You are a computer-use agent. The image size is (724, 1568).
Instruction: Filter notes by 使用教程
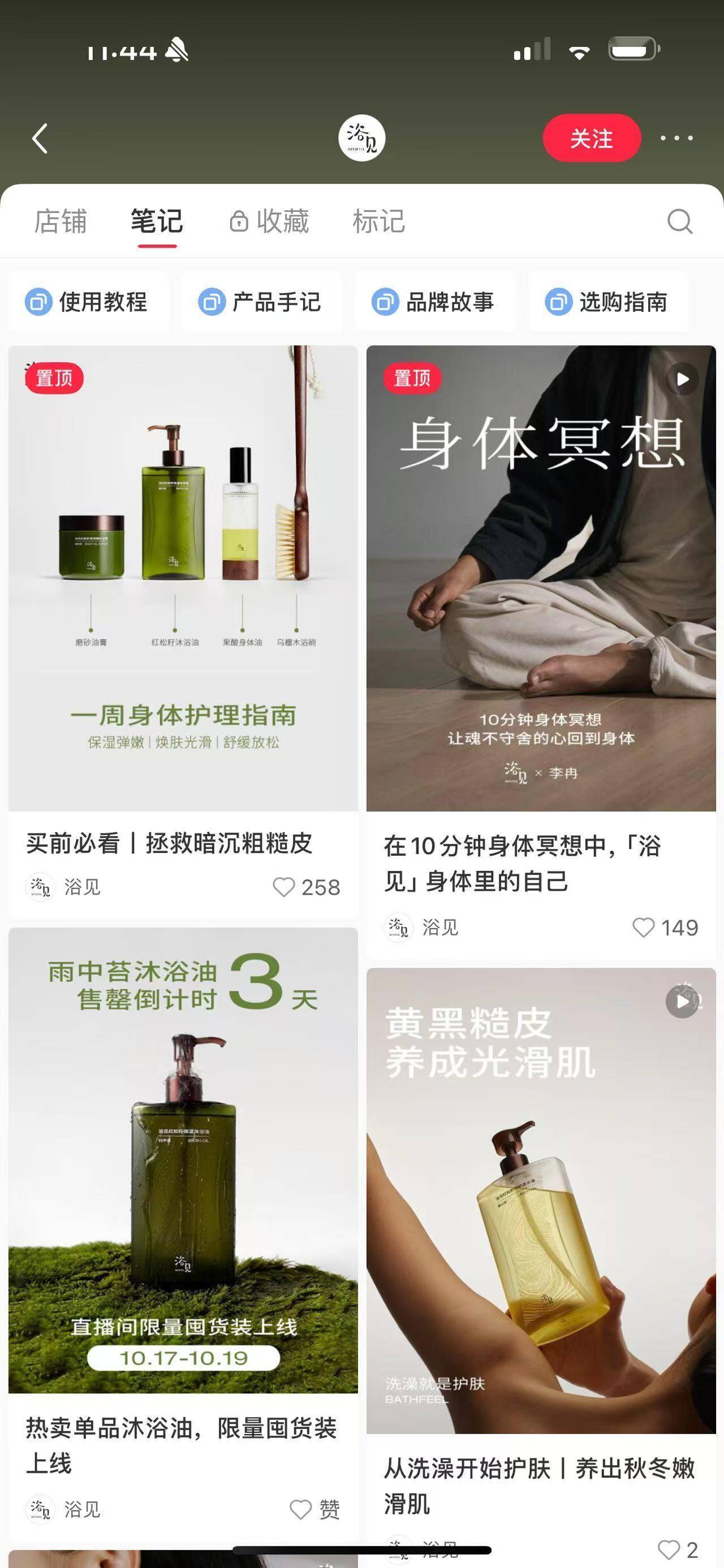87,302
